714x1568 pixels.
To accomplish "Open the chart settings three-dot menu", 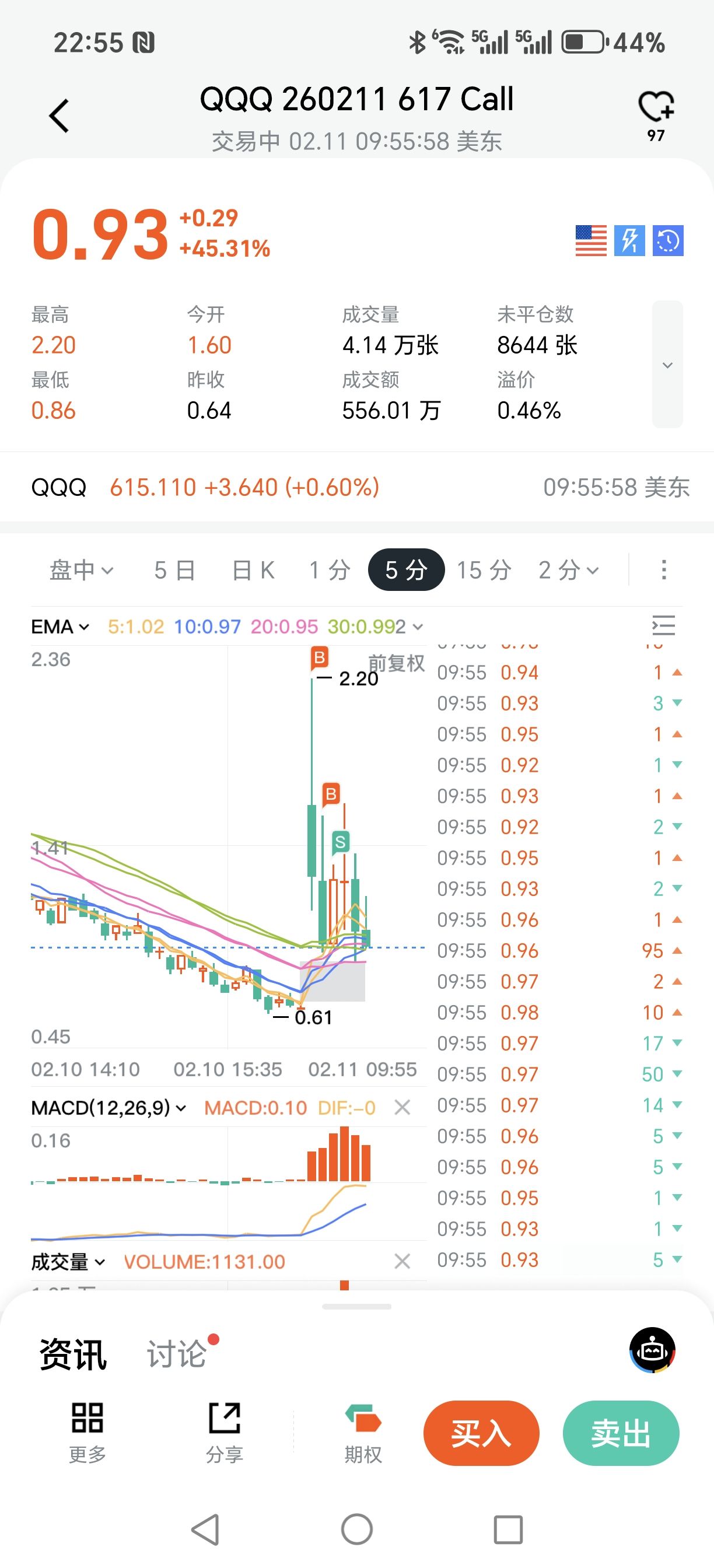I will tap(663, 570).
